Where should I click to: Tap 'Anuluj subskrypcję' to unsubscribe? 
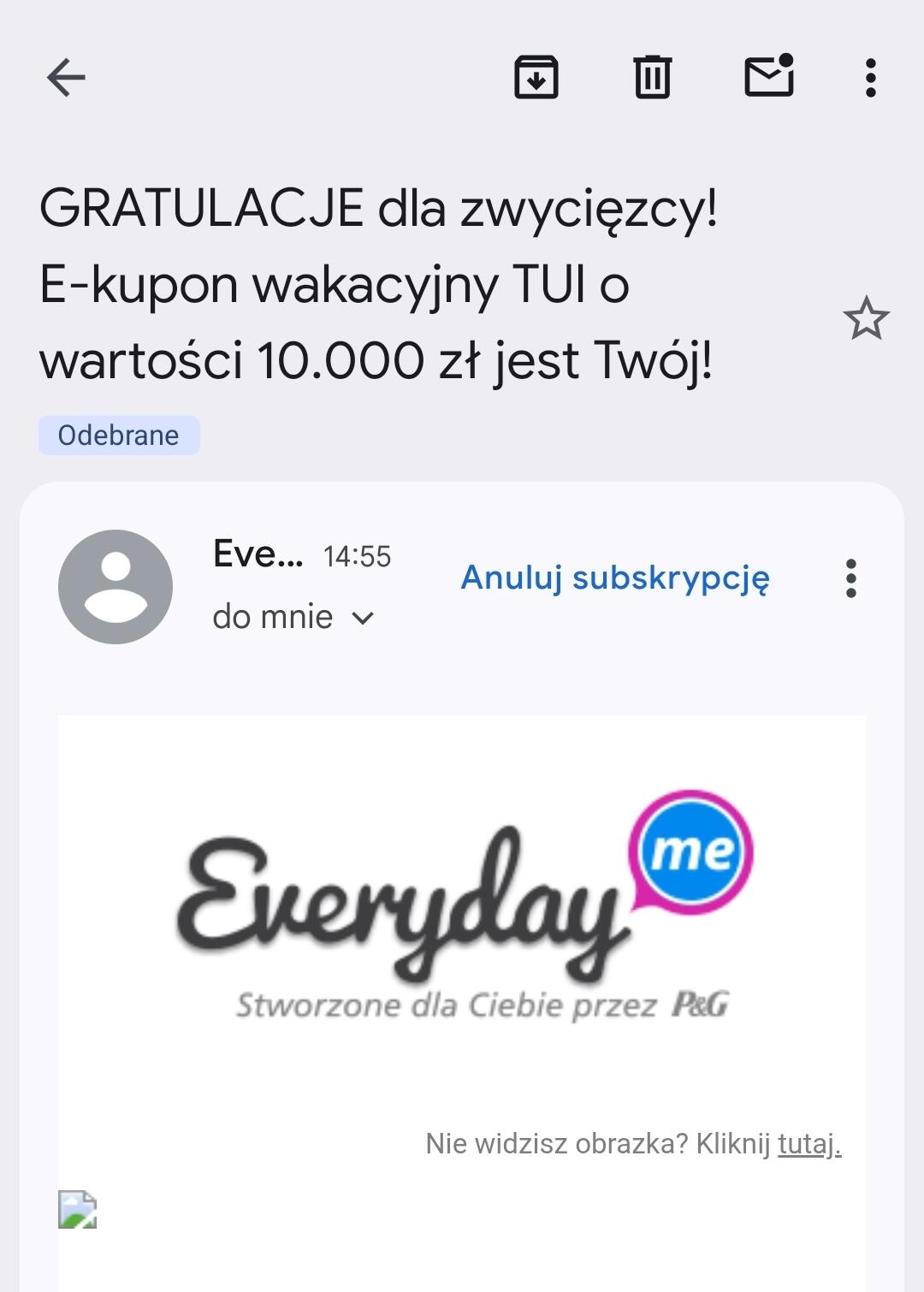(x=615, y=578)
